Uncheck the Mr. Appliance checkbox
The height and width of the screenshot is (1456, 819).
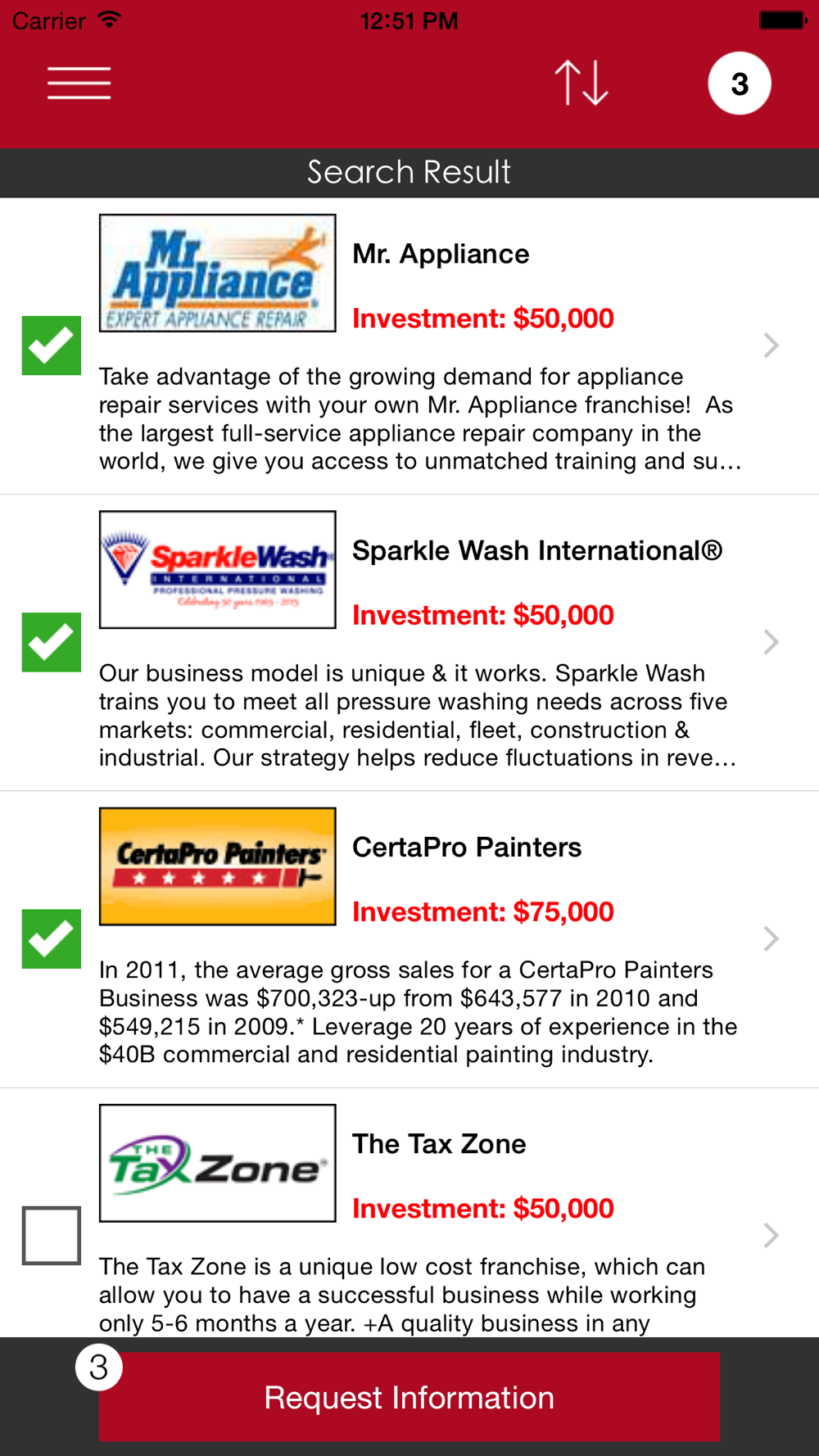(x=51, y=346)
